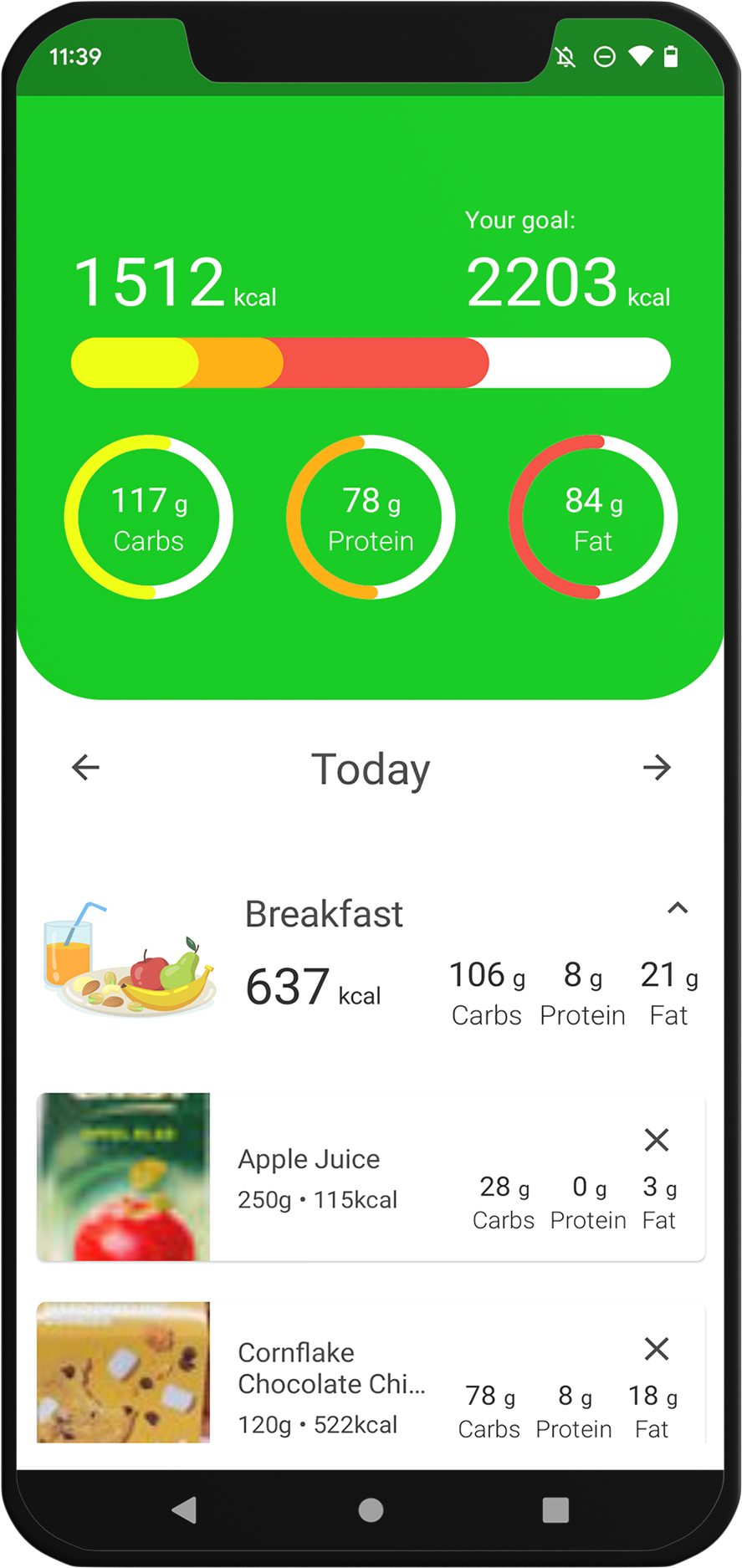Delete the Cornflake Chocolate Chi... entry

(657, 1348)
